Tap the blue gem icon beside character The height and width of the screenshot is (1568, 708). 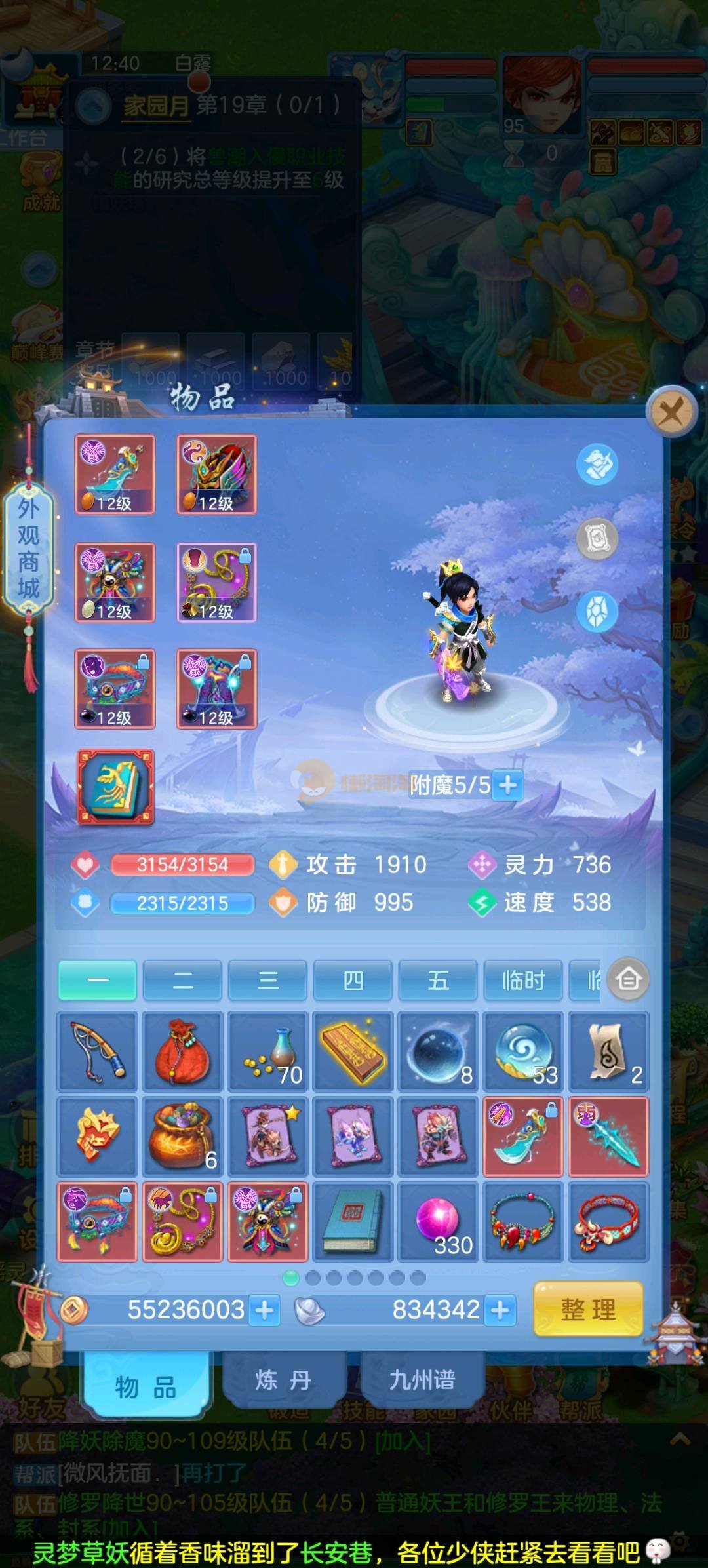click(597, 611)
